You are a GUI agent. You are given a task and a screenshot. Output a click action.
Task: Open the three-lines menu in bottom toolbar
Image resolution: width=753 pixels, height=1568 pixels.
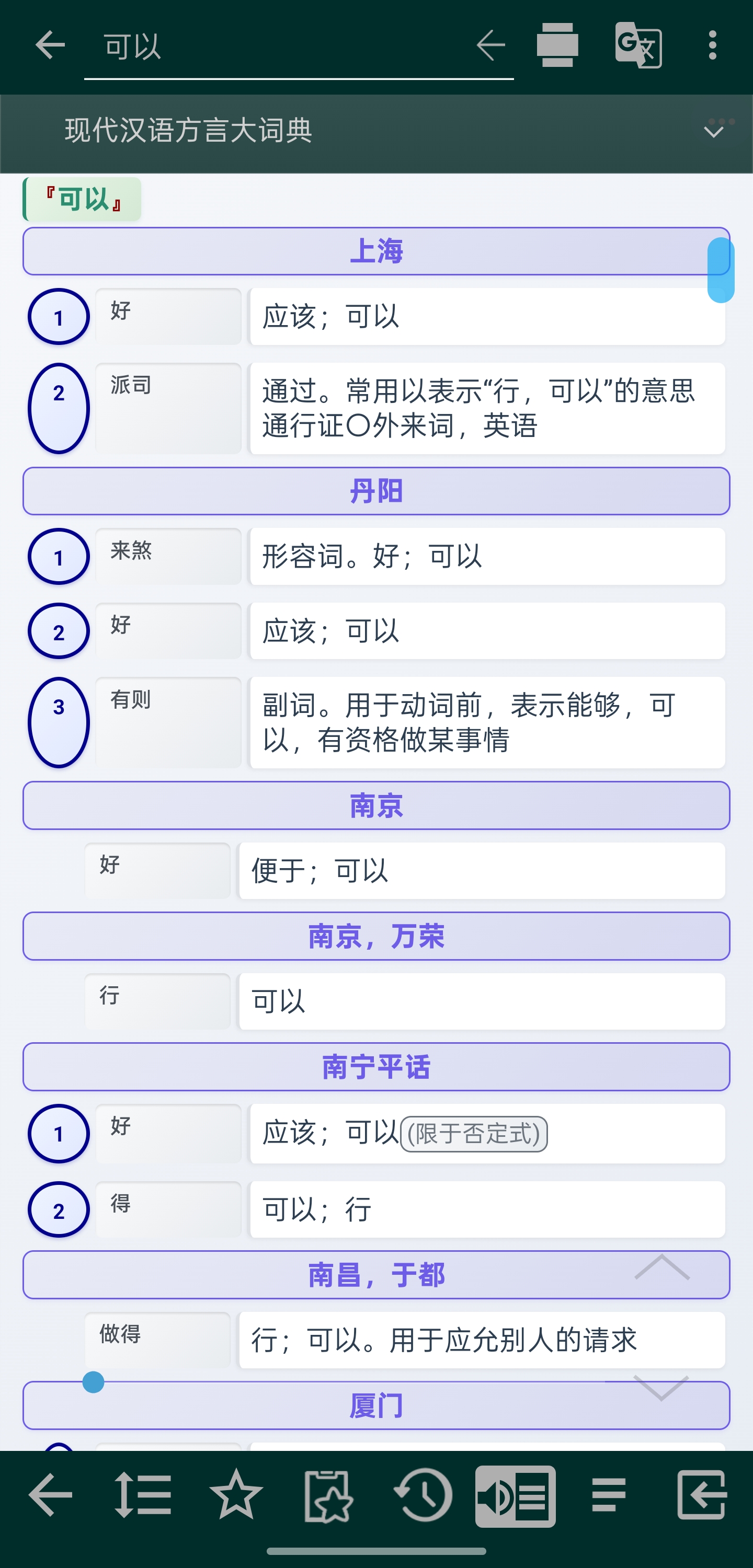[609, 1495]
